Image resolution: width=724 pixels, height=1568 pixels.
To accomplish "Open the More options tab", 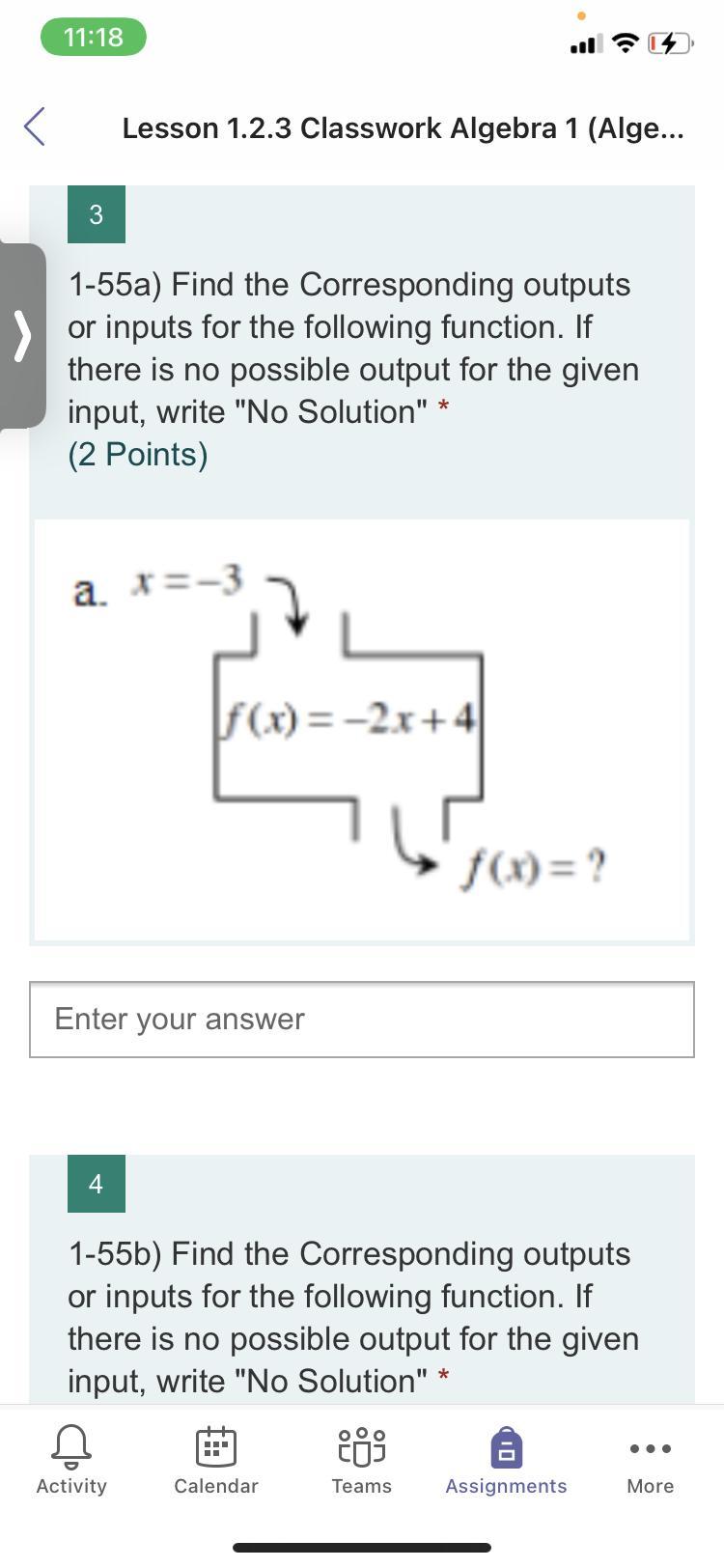I will pyautogui.click(x=650, y=1460).
